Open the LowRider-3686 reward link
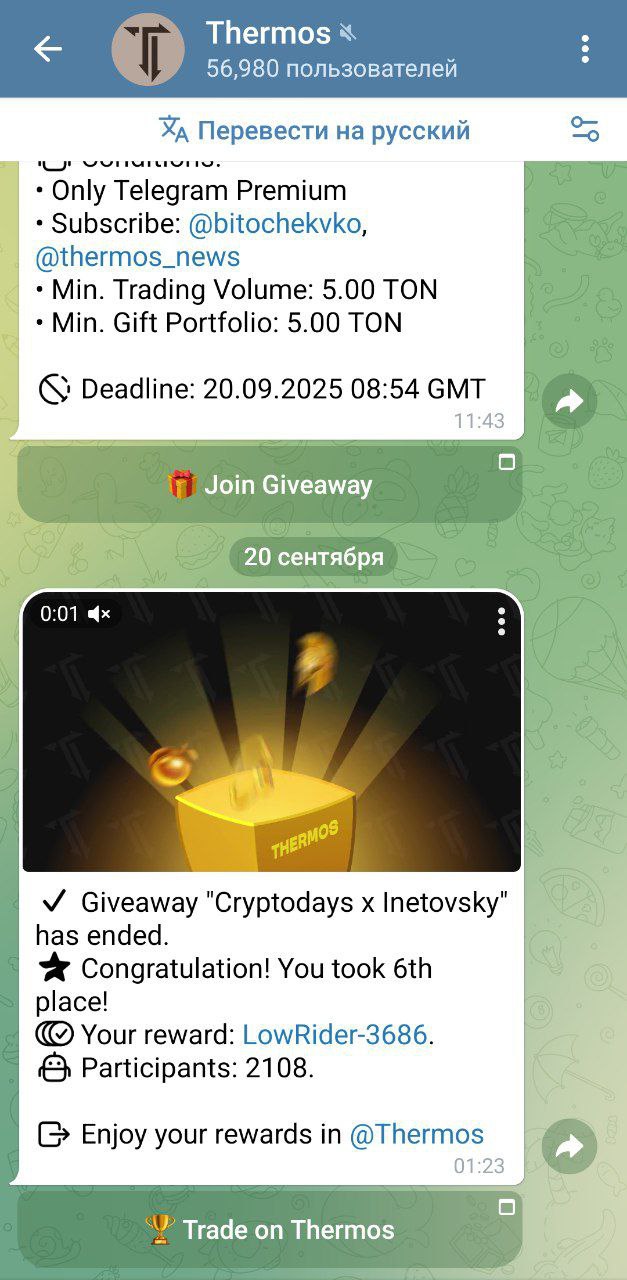 point(334,1035)
